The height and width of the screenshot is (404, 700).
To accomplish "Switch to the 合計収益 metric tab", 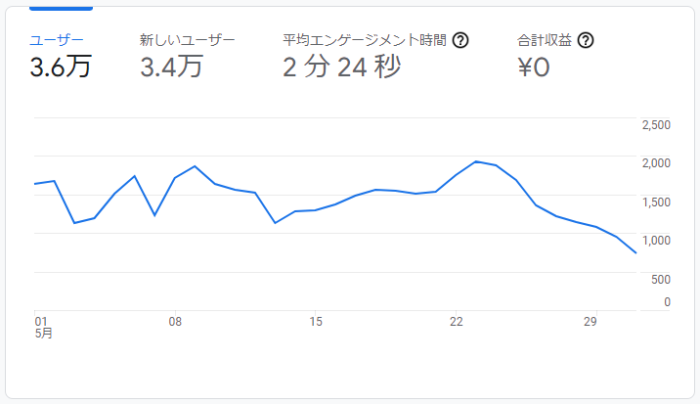I will (545, 55).
